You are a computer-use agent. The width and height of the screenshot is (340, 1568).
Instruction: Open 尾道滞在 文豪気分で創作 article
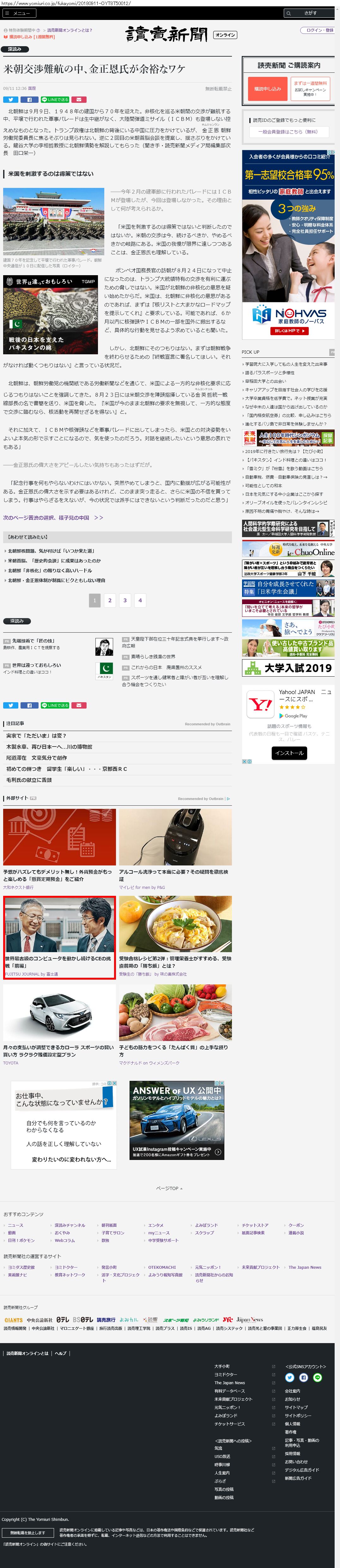[36, 757]
